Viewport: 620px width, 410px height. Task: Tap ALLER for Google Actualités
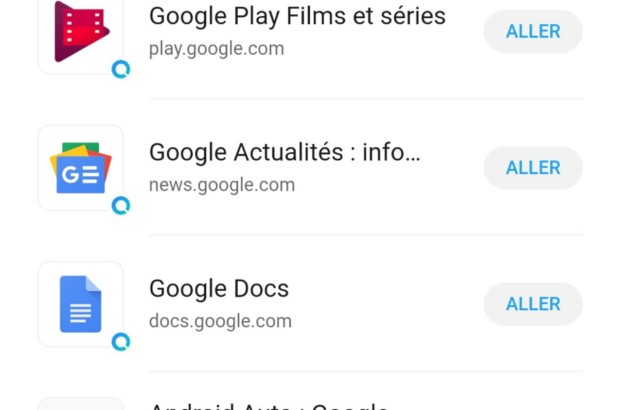[532, 168]
